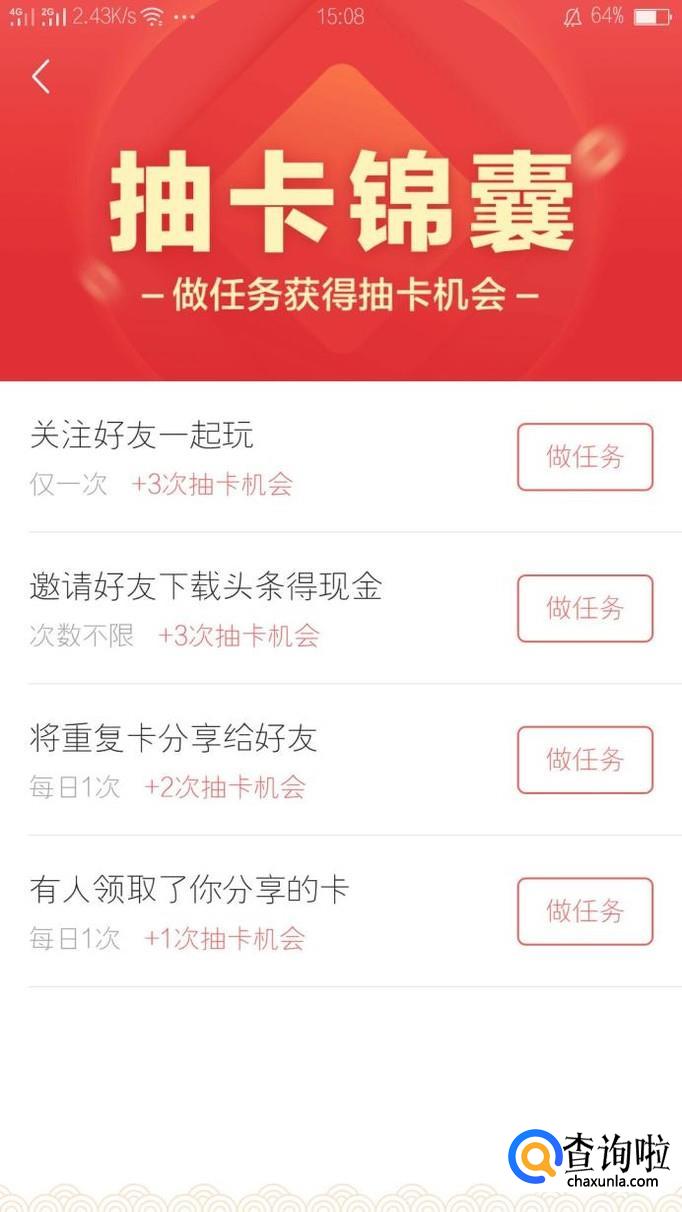The width and height of the screenshot is (682, 1212).
Task: Tap 做任务 for 关注好友一起玩
Action: 585,457
